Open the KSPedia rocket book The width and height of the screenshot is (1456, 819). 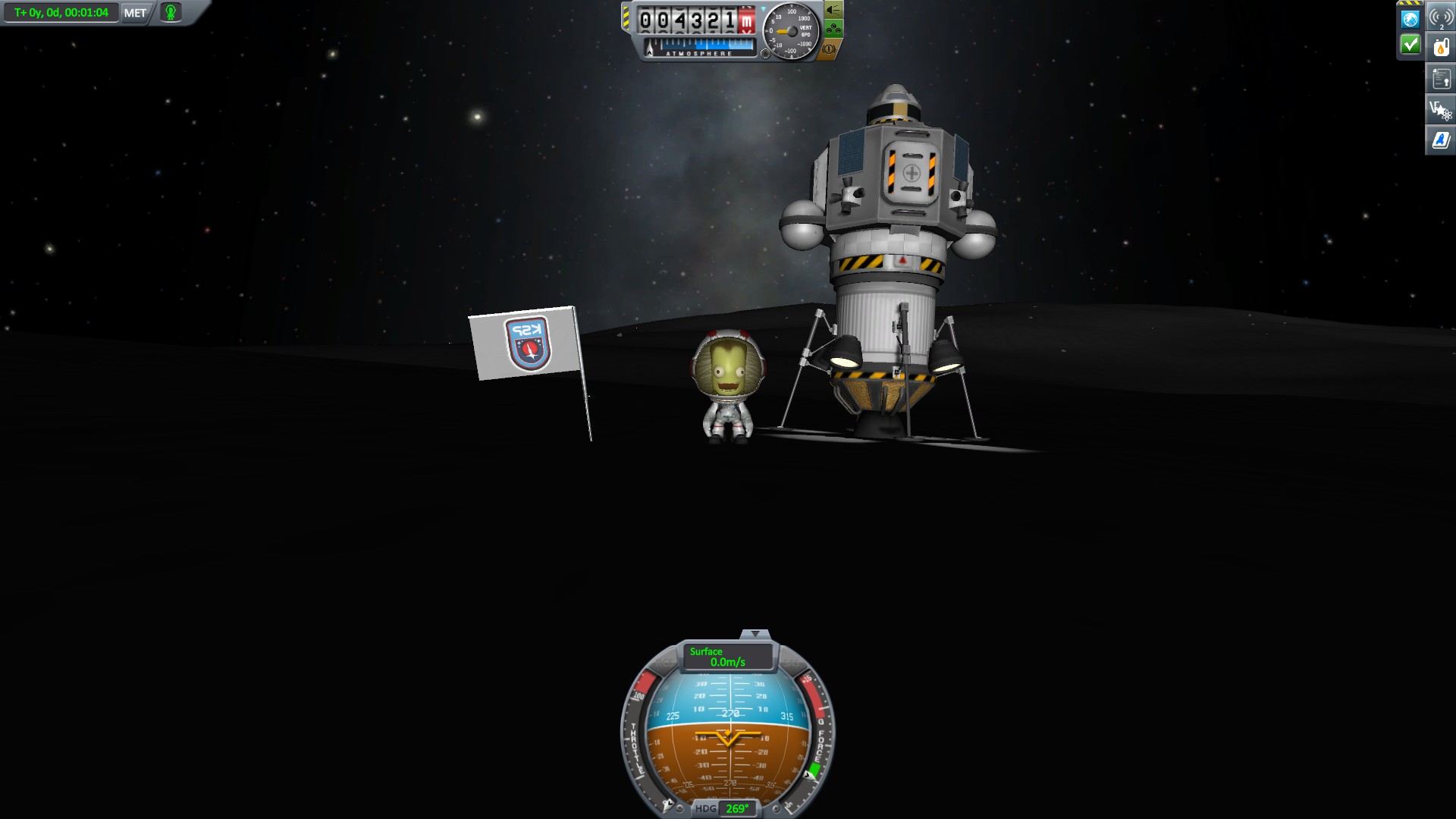[1440, 140]
